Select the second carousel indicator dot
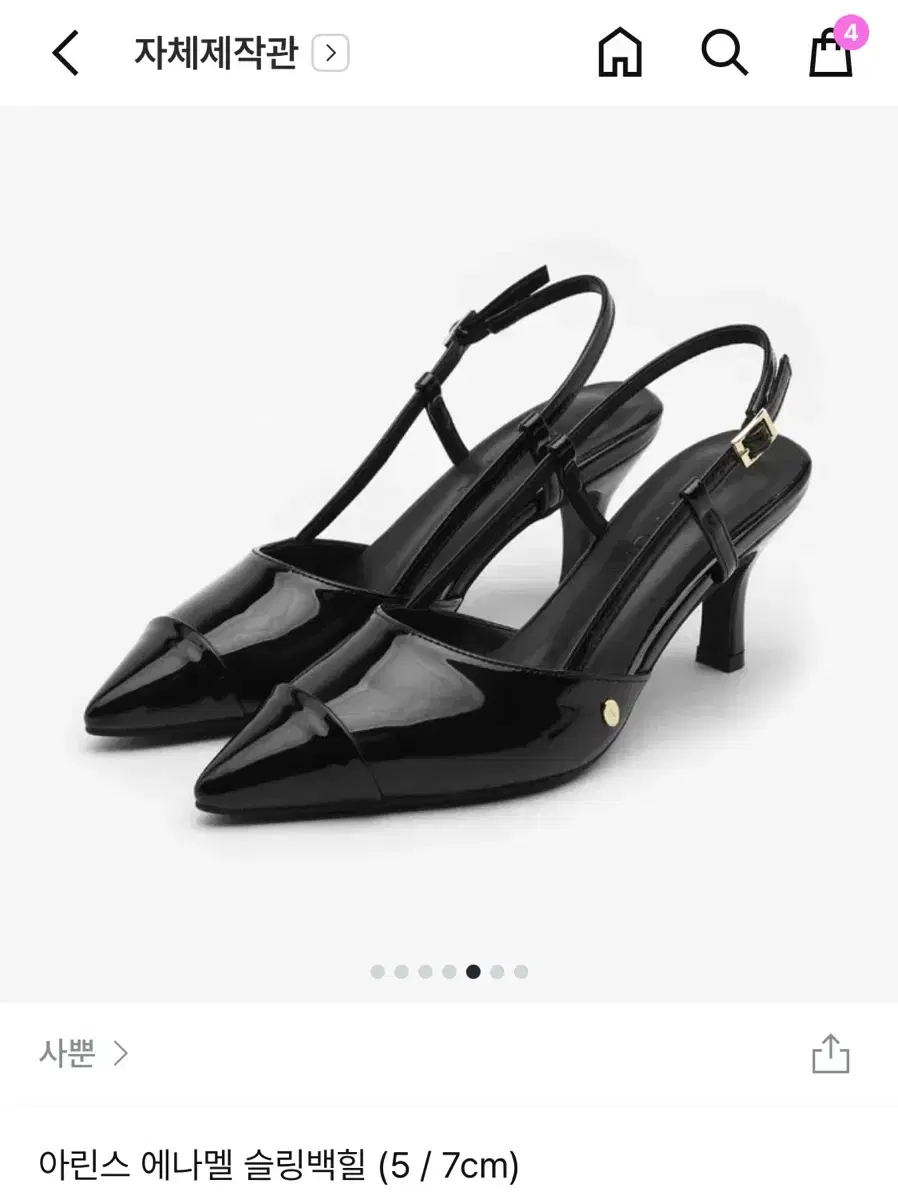 point(402,969)
